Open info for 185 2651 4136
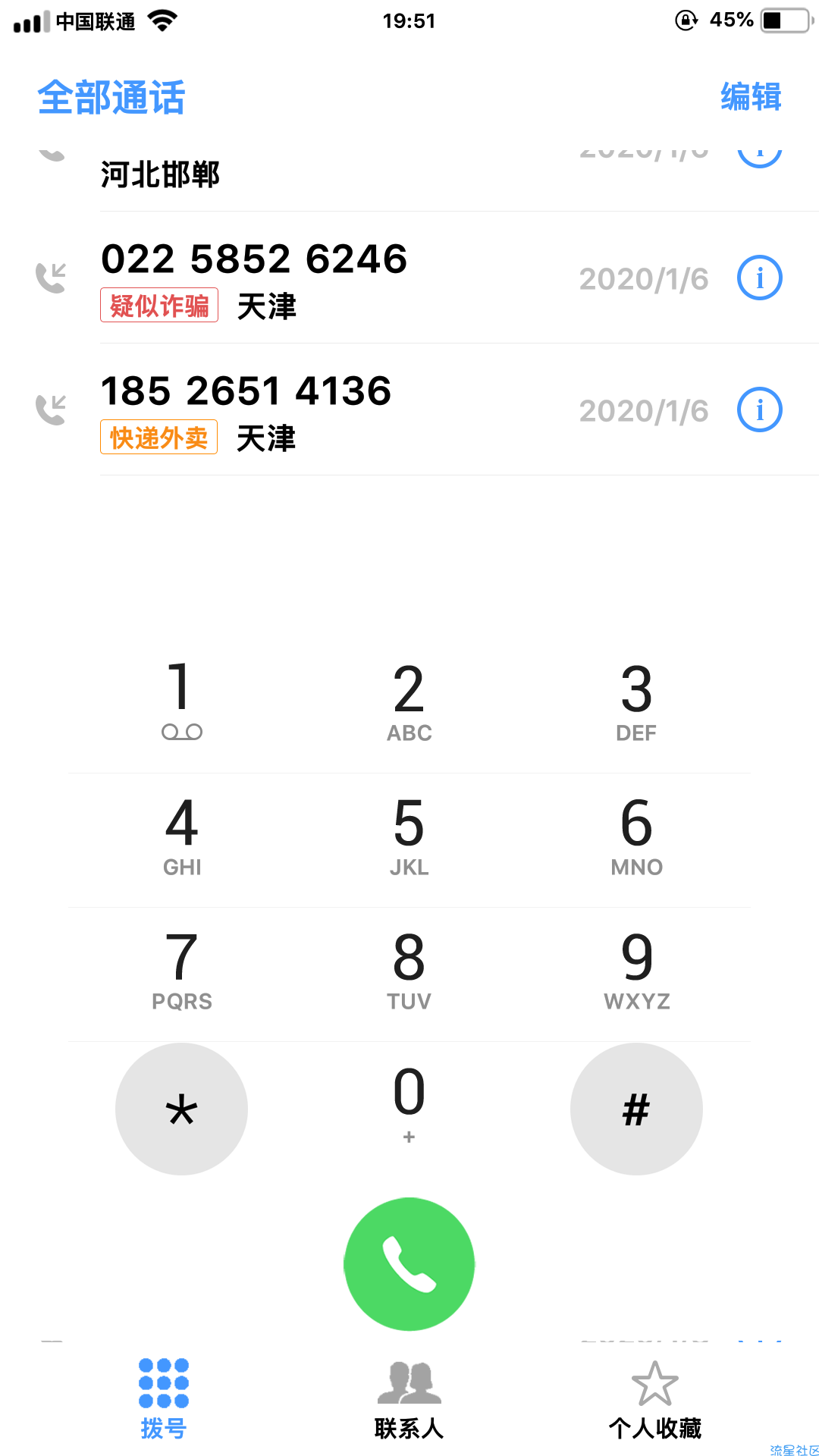 pyautogui.click(x=759, y=410)
